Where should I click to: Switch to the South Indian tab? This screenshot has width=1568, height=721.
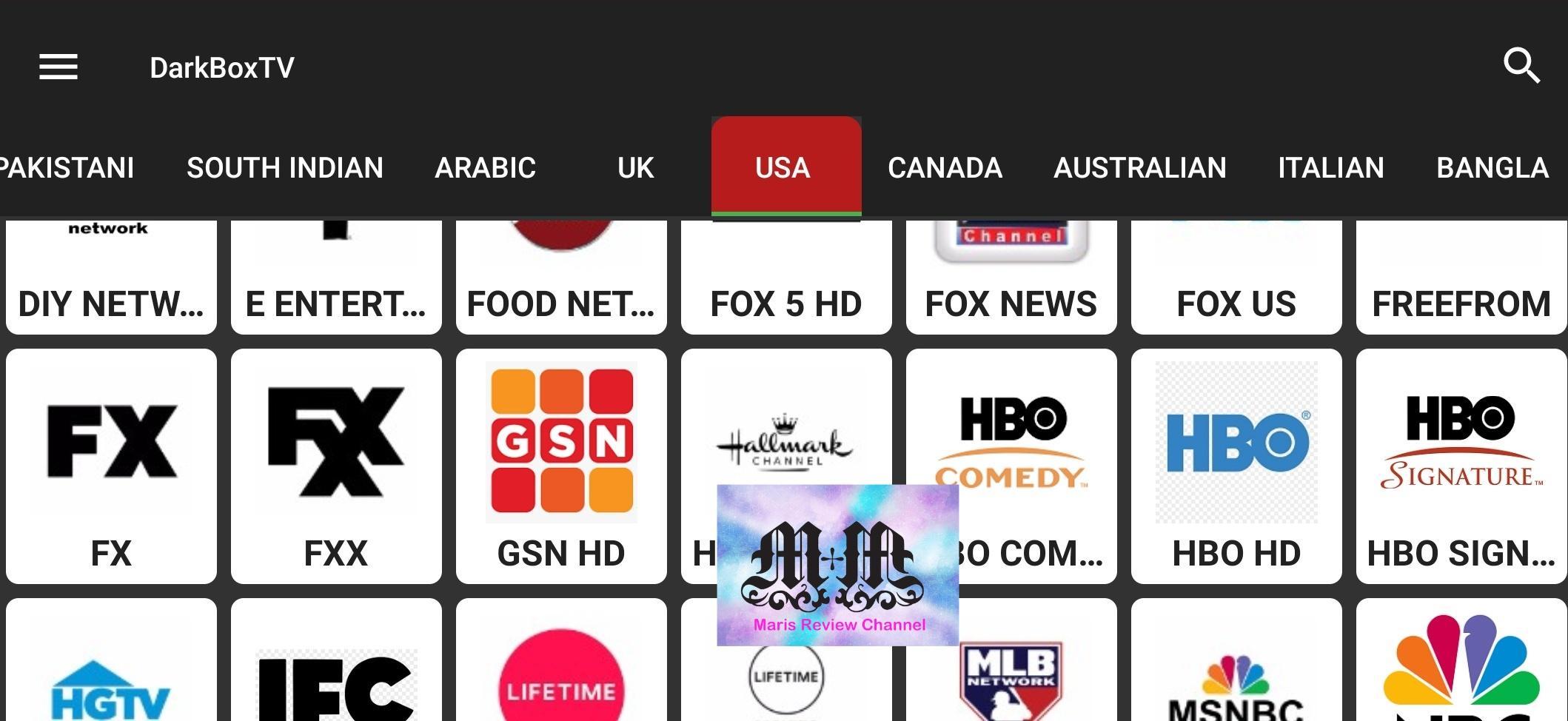(285, 168)
